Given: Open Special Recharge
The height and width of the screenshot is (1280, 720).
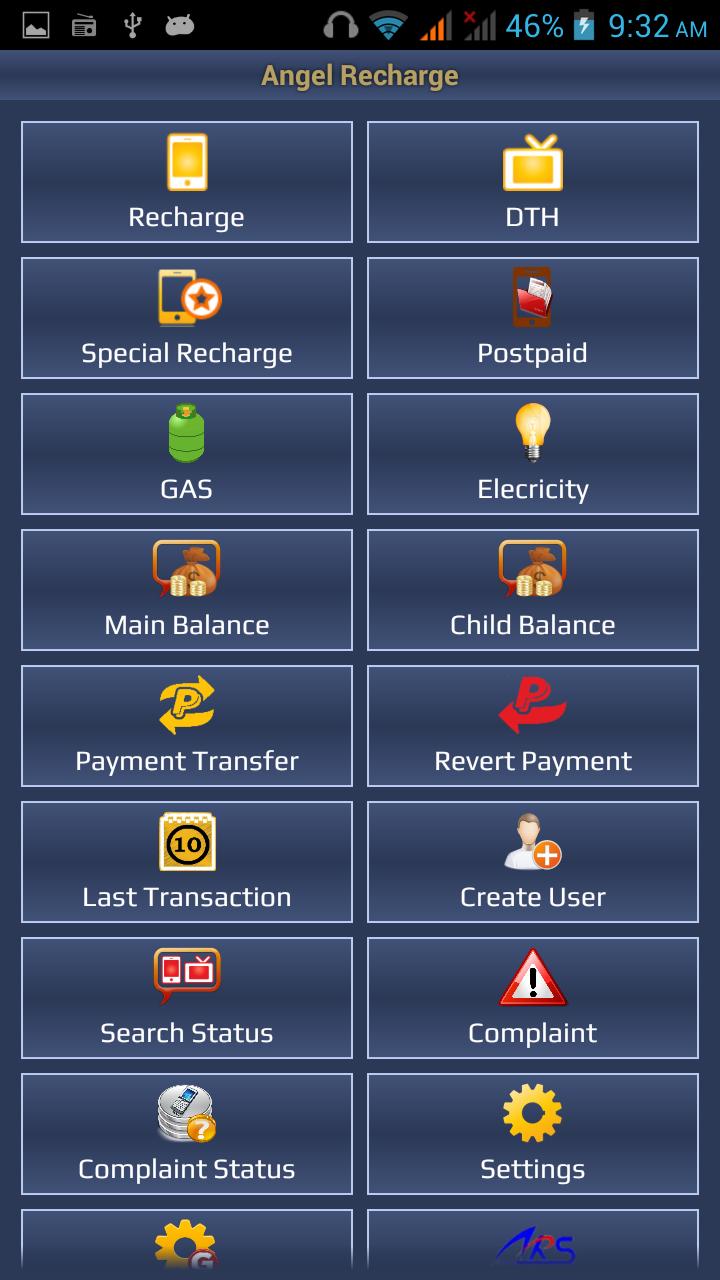Looking at the screenshot, I should 187,318.
